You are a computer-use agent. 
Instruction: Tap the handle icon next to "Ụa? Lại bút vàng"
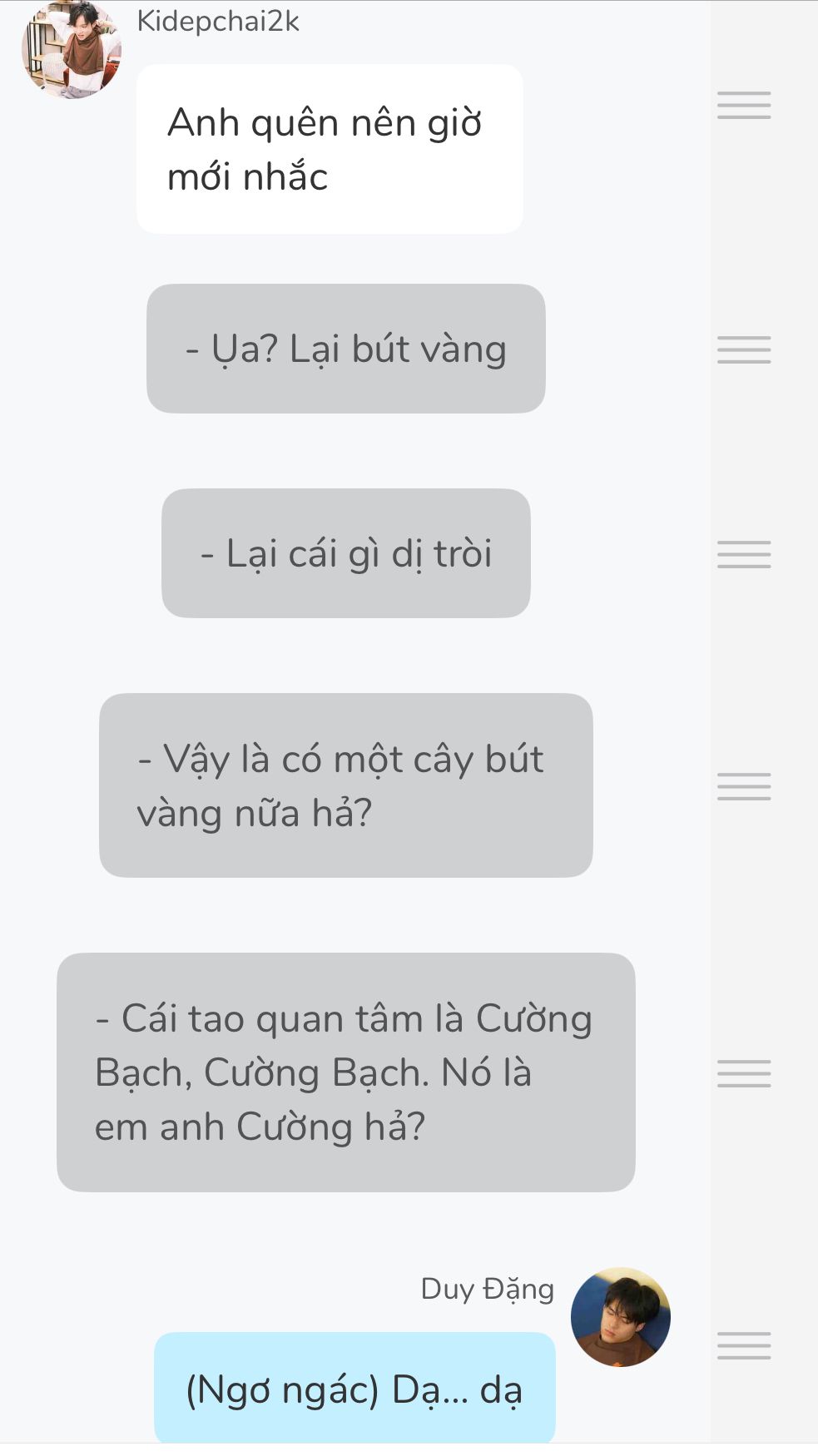click(x=744, y=349)
